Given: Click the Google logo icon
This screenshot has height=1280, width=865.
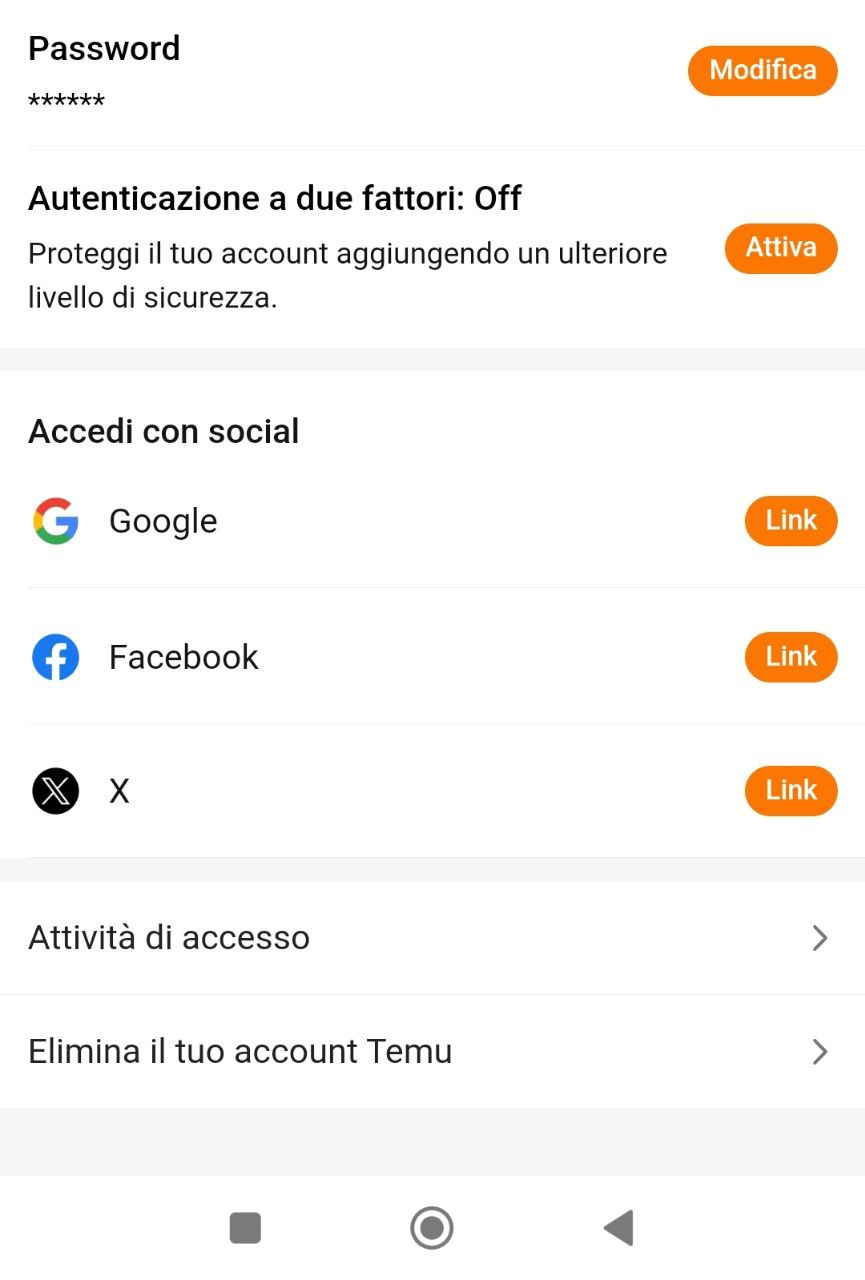Looking at the screenshot, I should (x=56, y=520).
